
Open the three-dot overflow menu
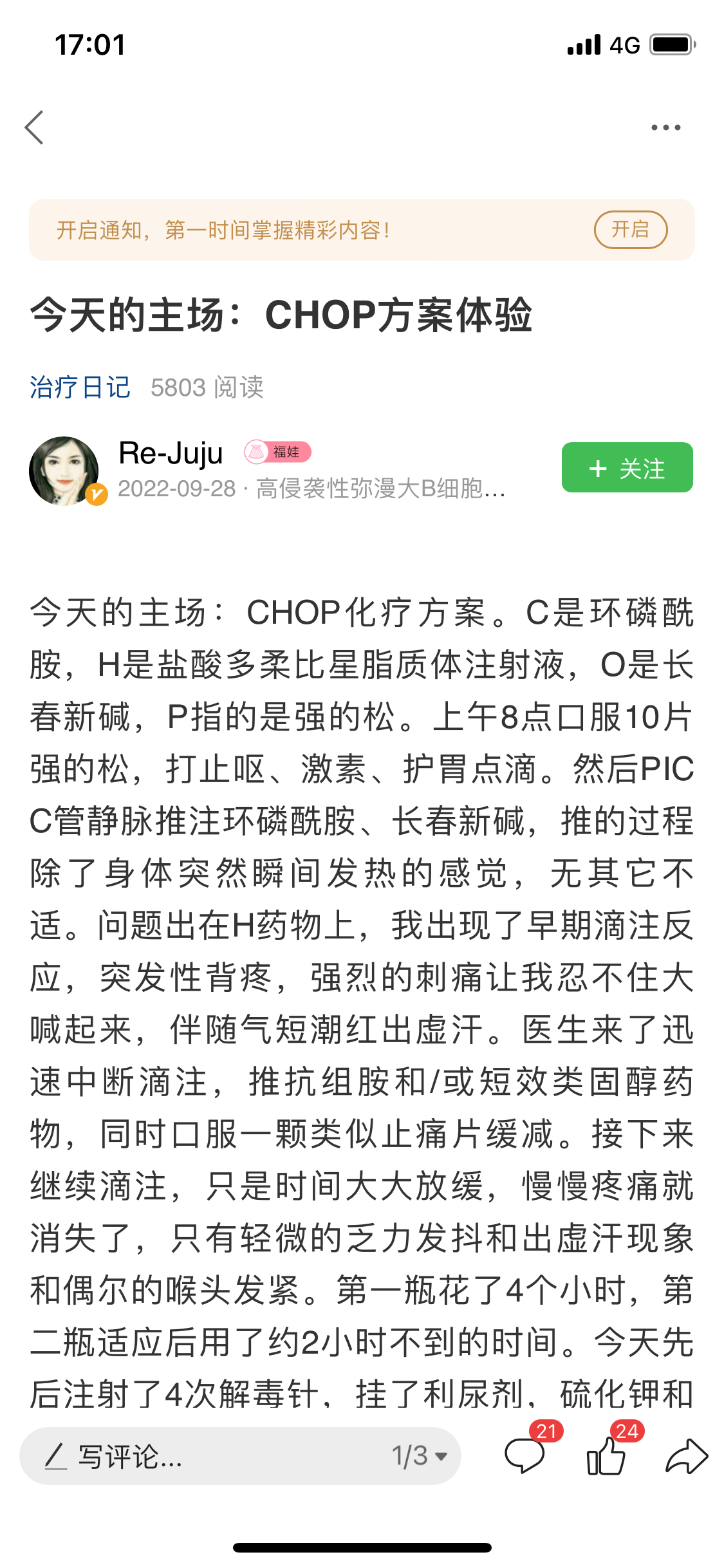click(665, 127)
